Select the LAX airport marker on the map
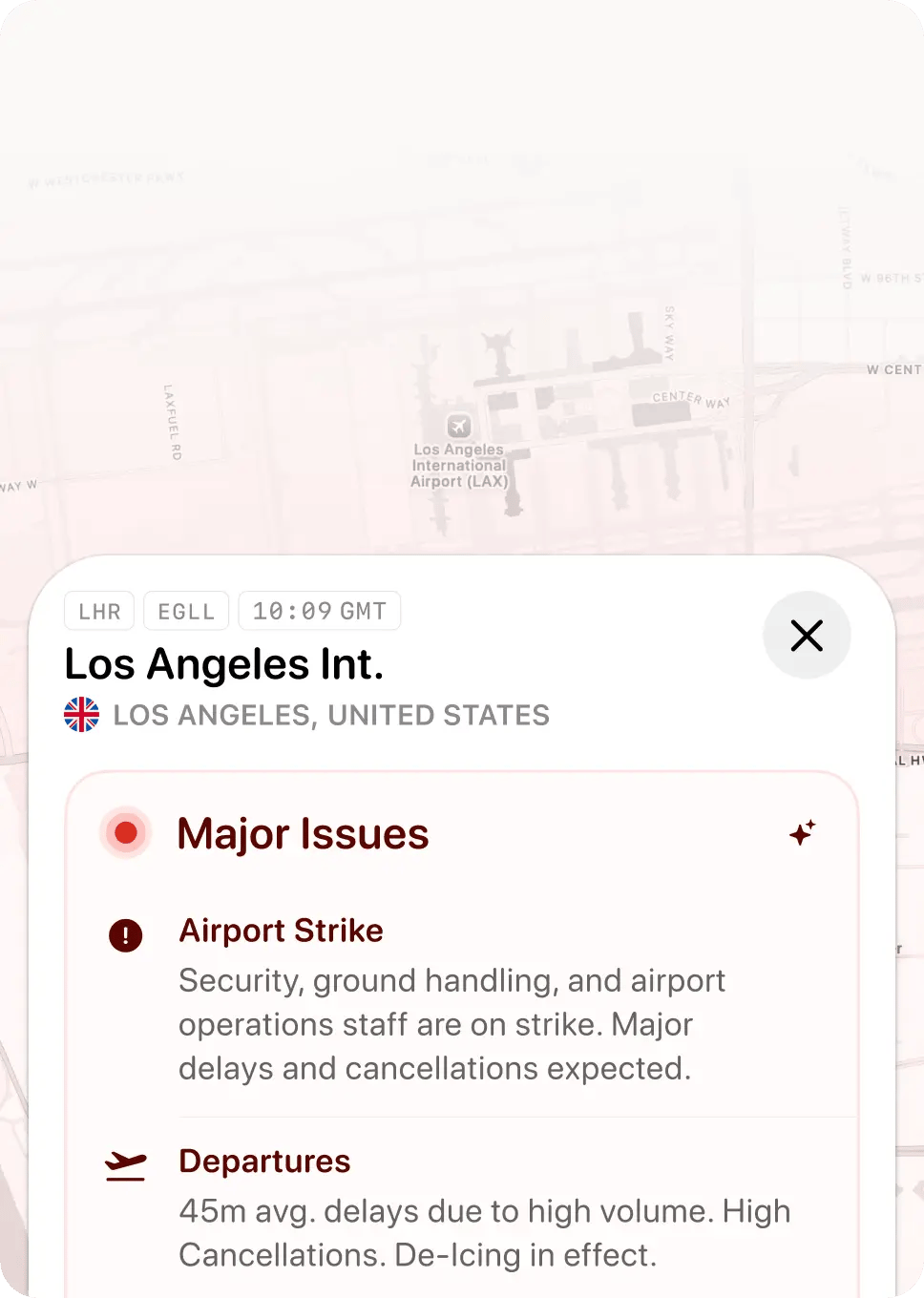The image size is (924, 1298). click(459, 426)
